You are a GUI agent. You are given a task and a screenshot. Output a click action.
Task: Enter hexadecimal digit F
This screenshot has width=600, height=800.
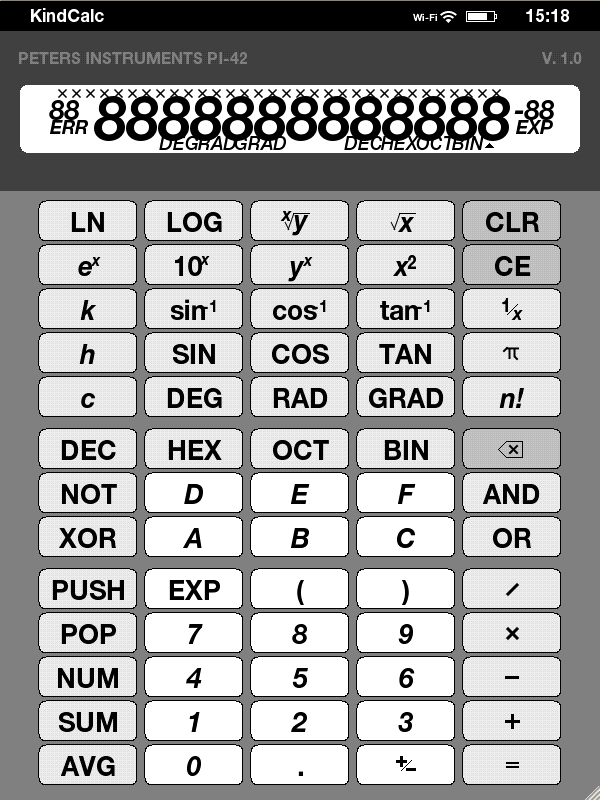coord(406,493)
